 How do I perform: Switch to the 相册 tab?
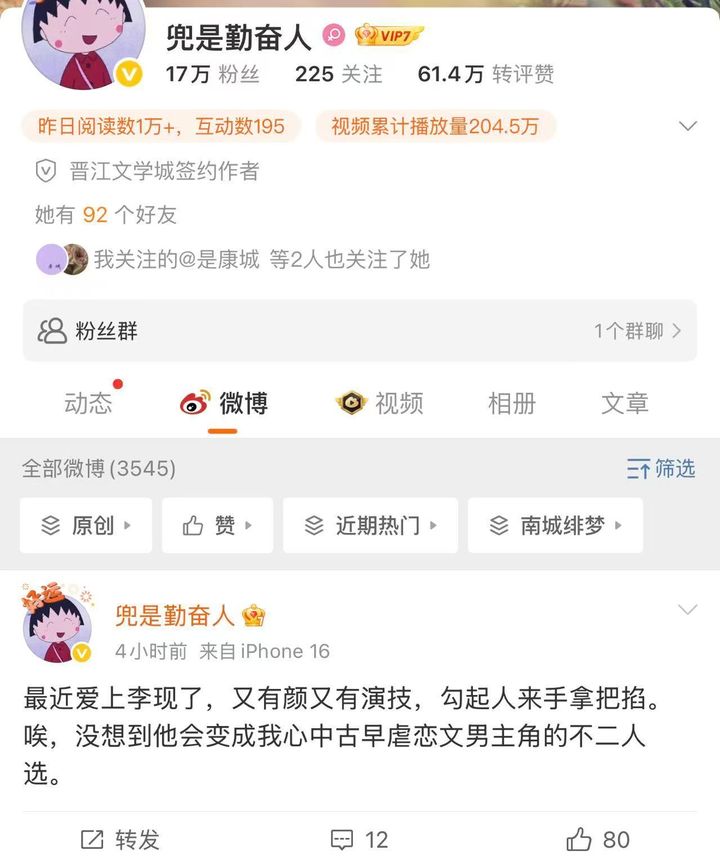click(511, 403)
